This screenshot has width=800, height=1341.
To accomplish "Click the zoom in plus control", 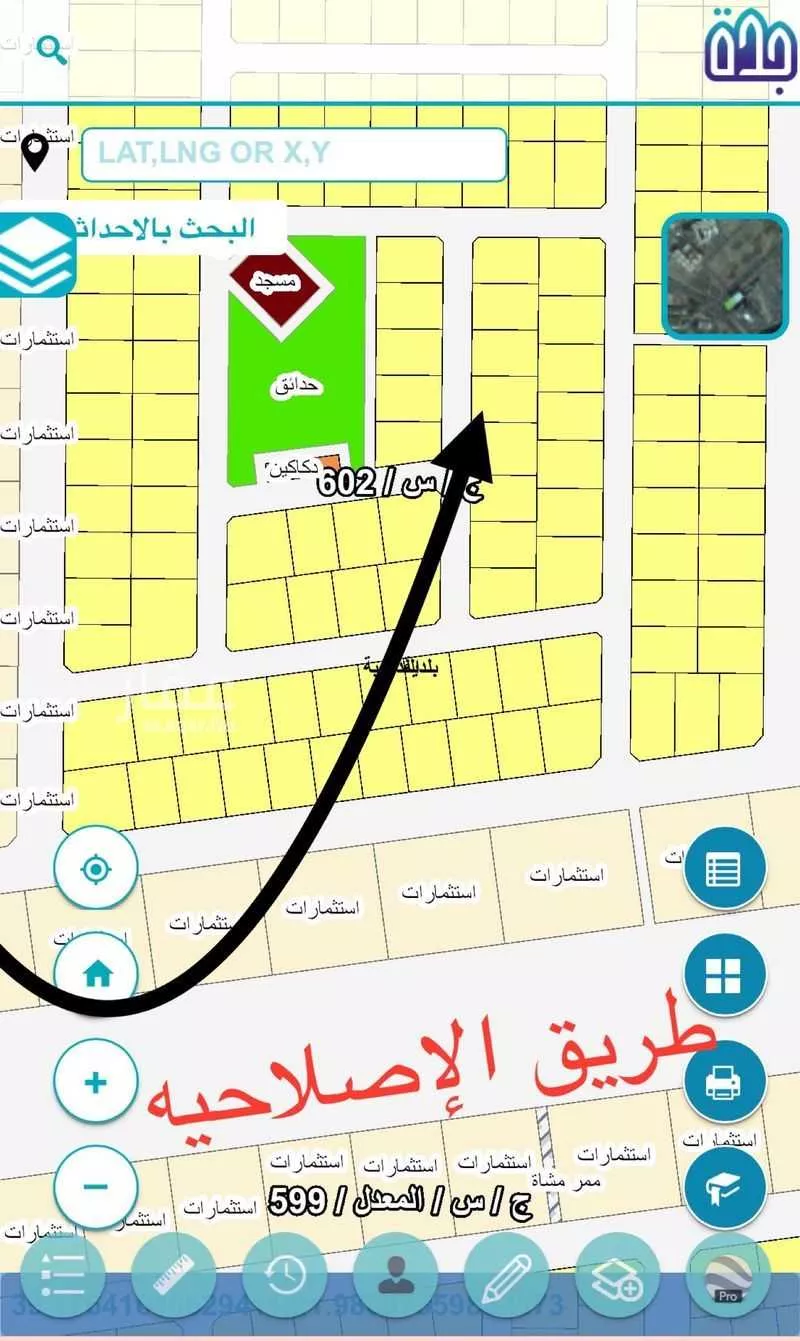I will (95, 1081).
